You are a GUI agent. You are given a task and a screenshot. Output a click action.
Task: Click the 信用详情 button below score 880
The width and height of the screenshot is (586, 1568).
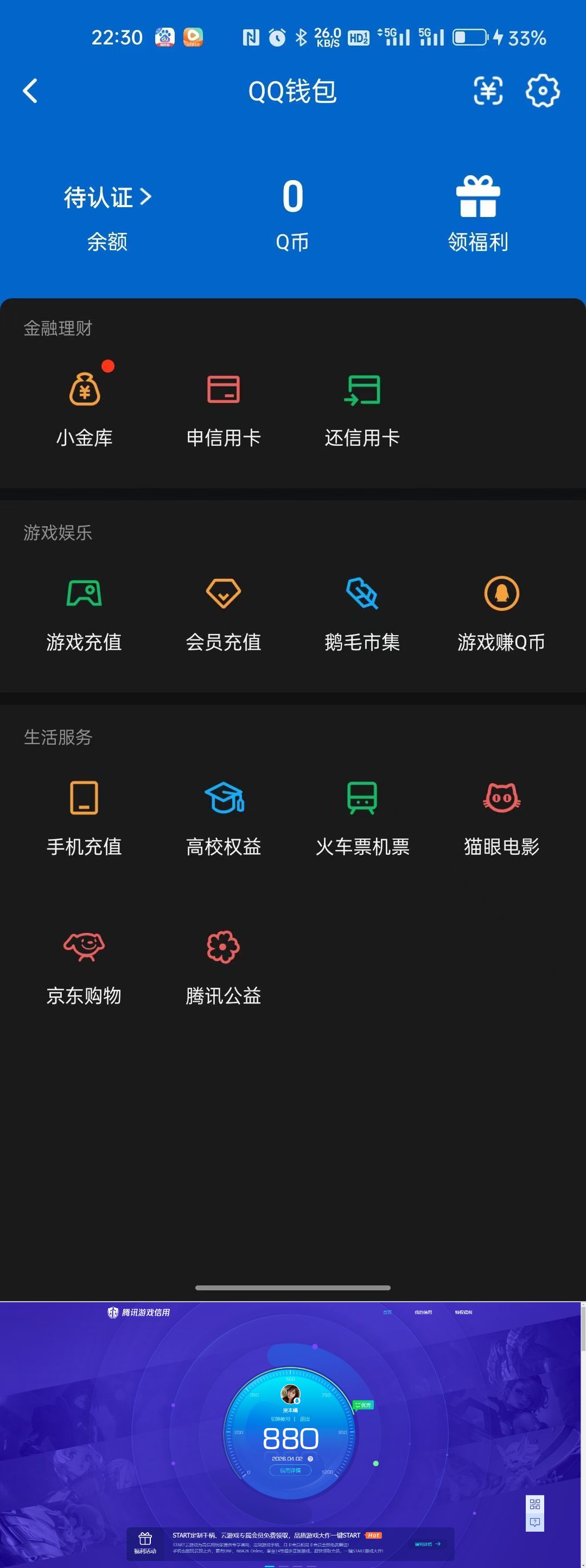[x=291, y=1470]
